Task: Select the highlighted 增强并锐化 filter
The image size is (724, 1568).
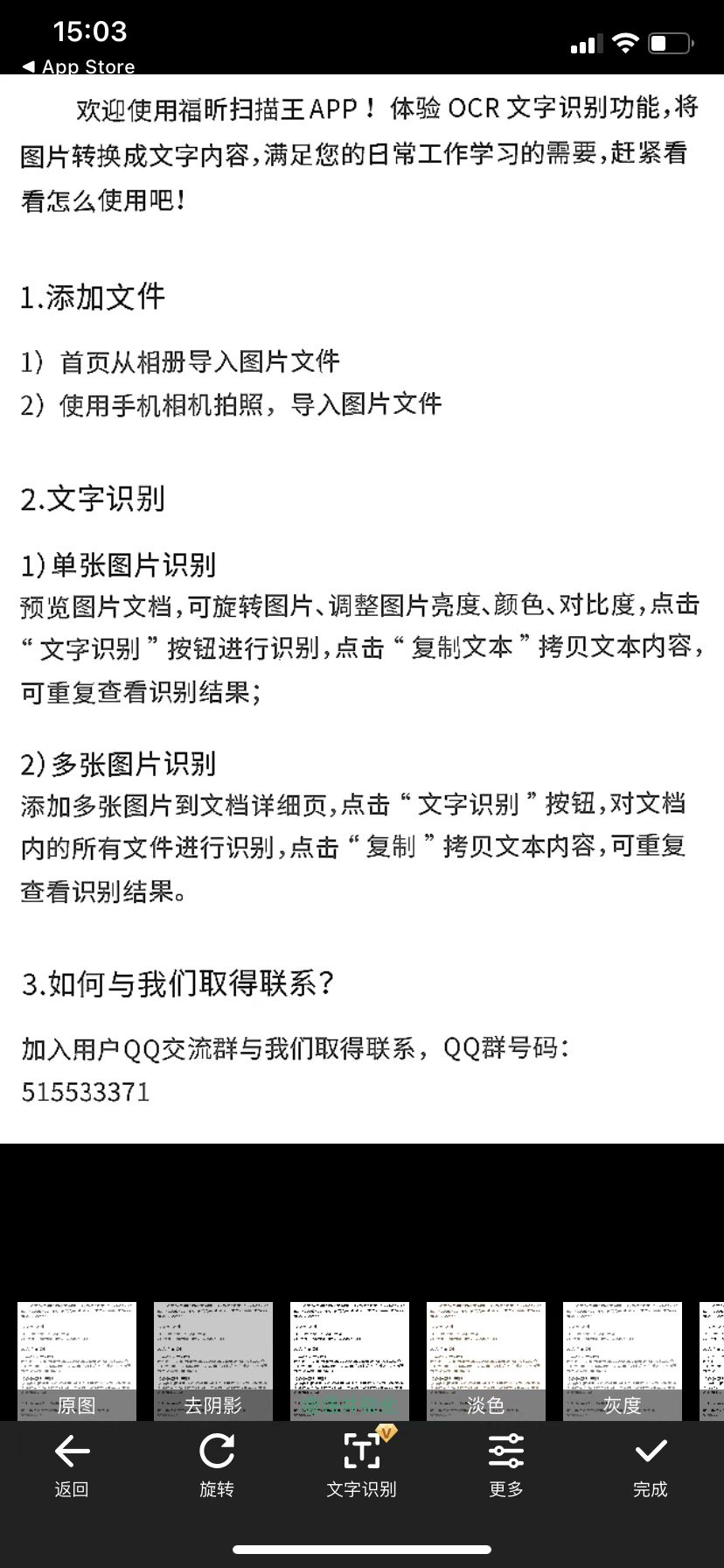Action: coord(350,1361)
